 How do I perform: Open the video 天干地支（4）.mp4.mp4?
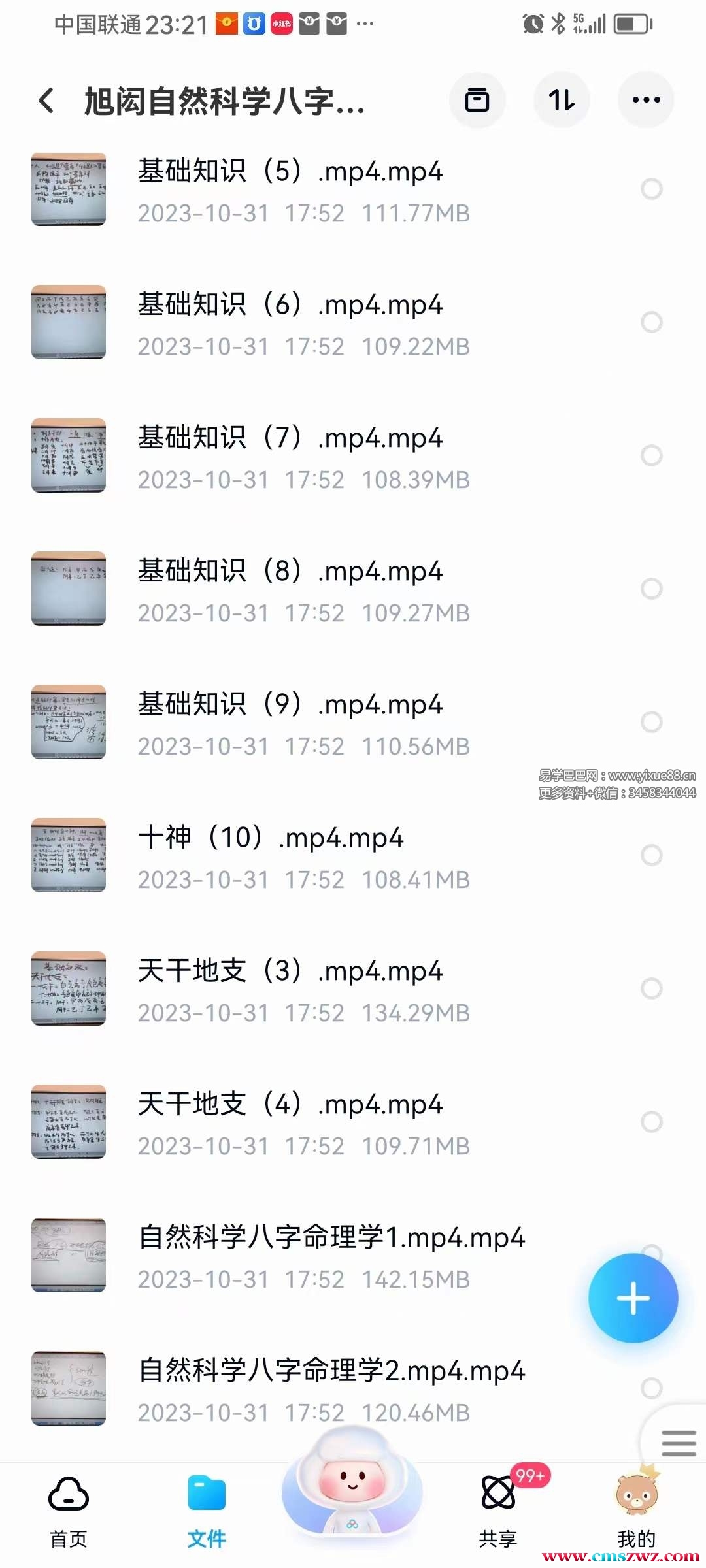tap(290, 1122)
